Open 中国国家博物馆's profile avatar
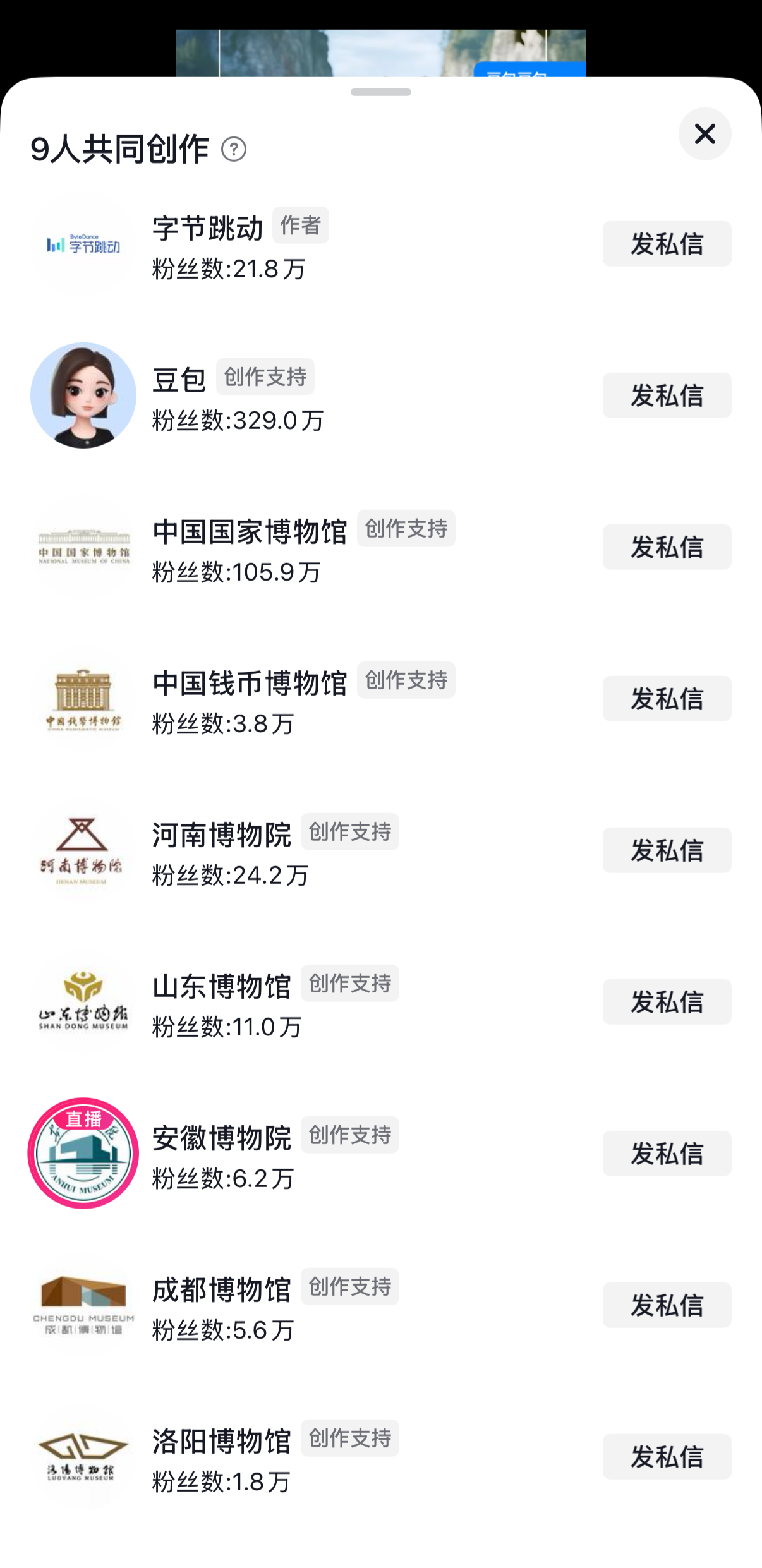This screenshot has width=762, height=1568. click(x=83, y=546)
